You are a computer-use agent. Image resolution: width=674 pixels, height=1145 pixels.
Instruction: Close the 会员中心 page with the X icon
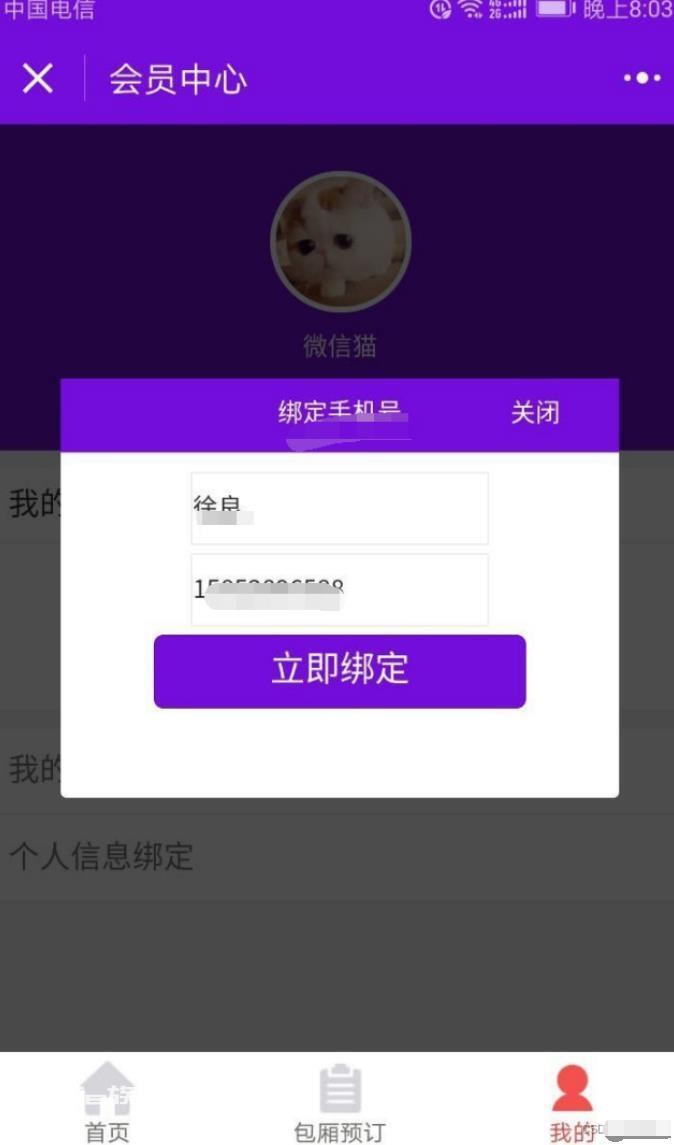click(x=38, y=78)
